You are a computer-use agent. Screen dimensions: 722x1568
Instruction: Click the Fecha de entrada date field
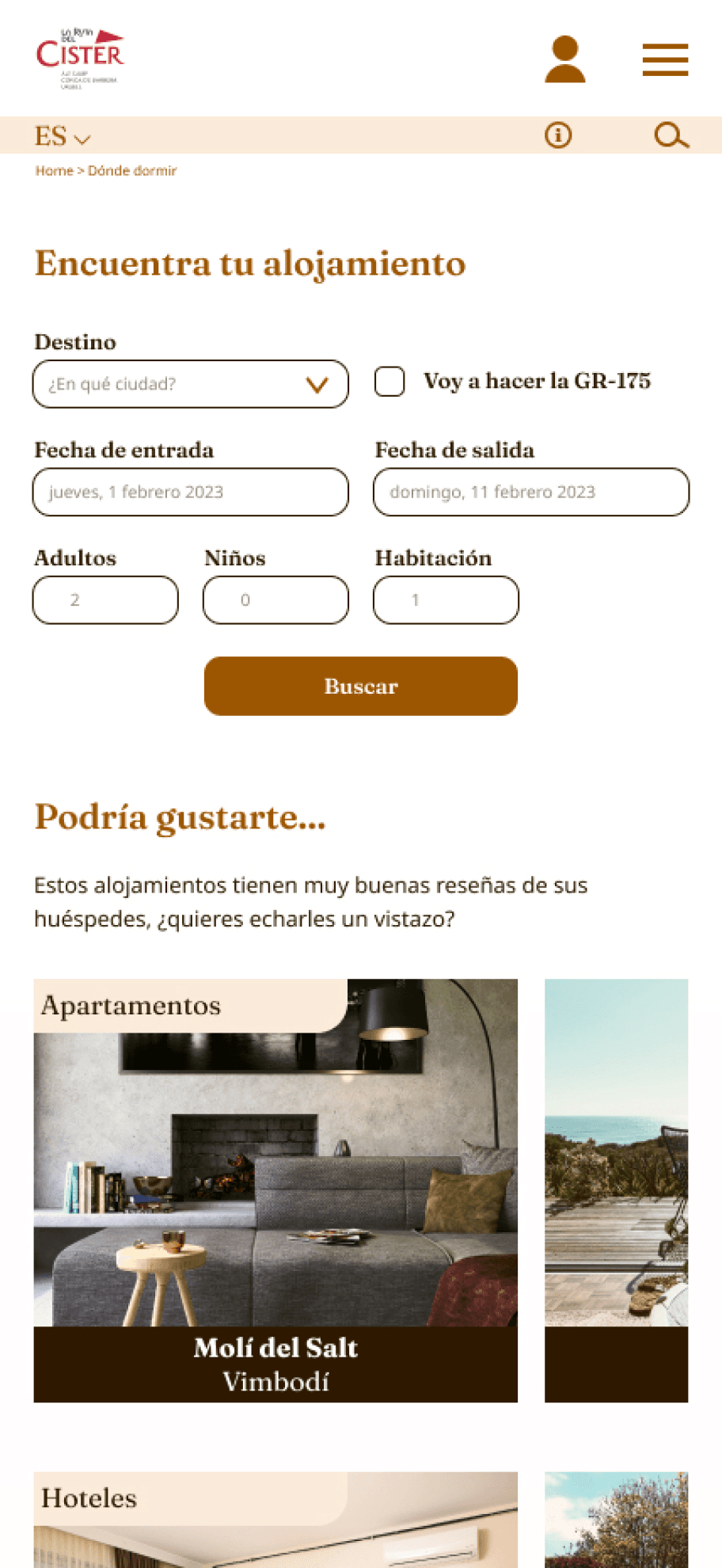tap(190, 492)
